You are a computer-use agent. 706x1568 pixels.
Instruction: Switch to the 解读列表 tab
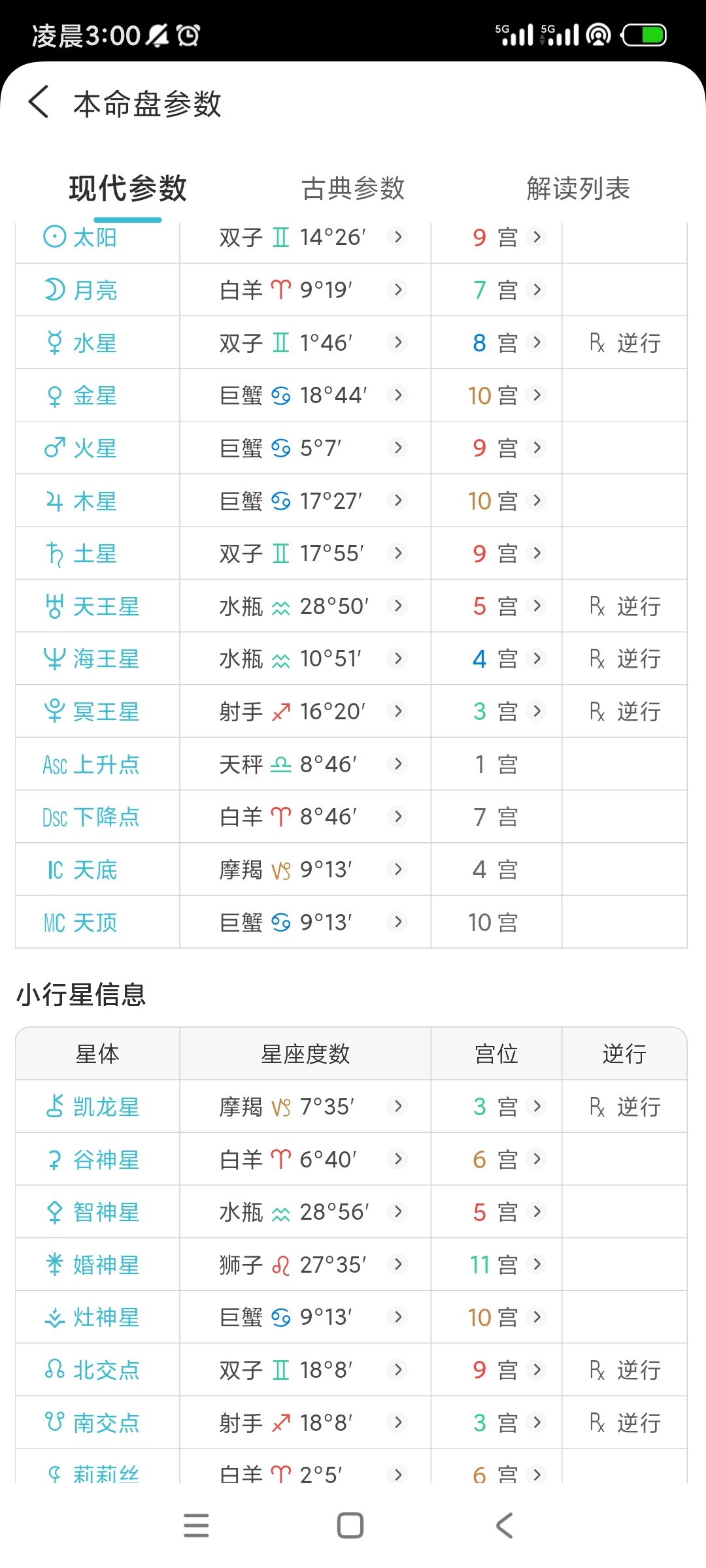point(578,189)
